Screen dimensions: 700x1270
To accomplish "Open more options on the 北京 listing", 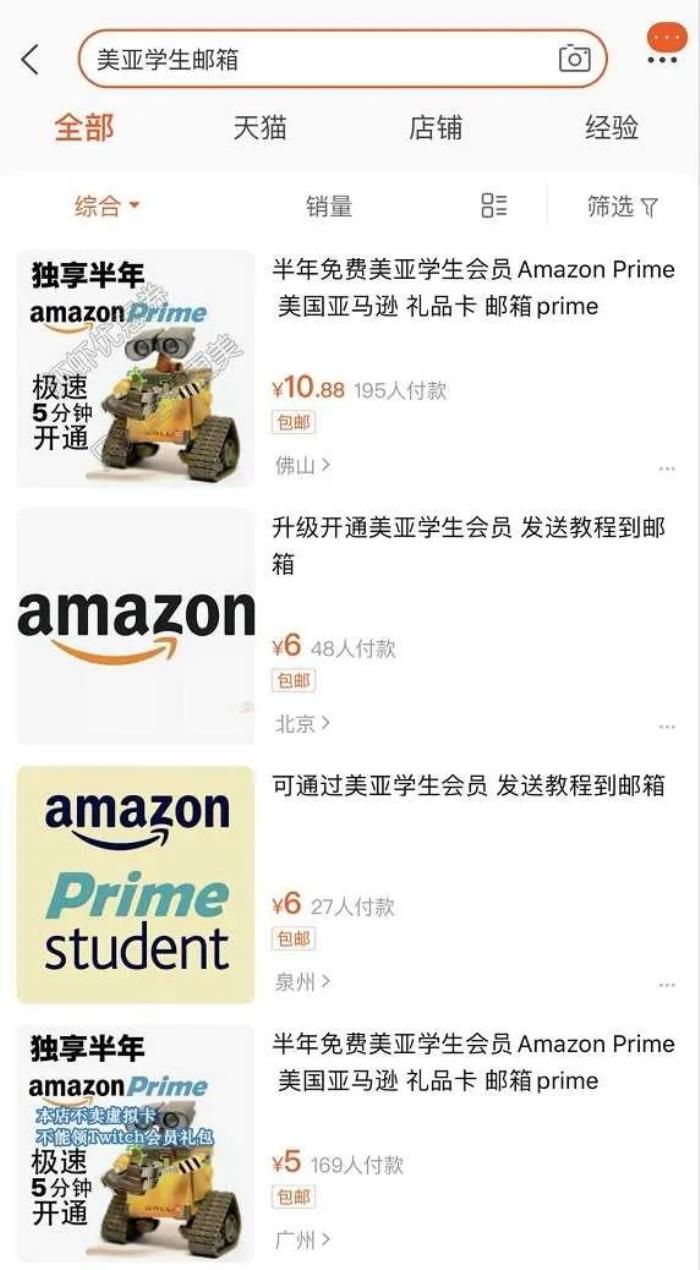I will (x=667, y=727).
